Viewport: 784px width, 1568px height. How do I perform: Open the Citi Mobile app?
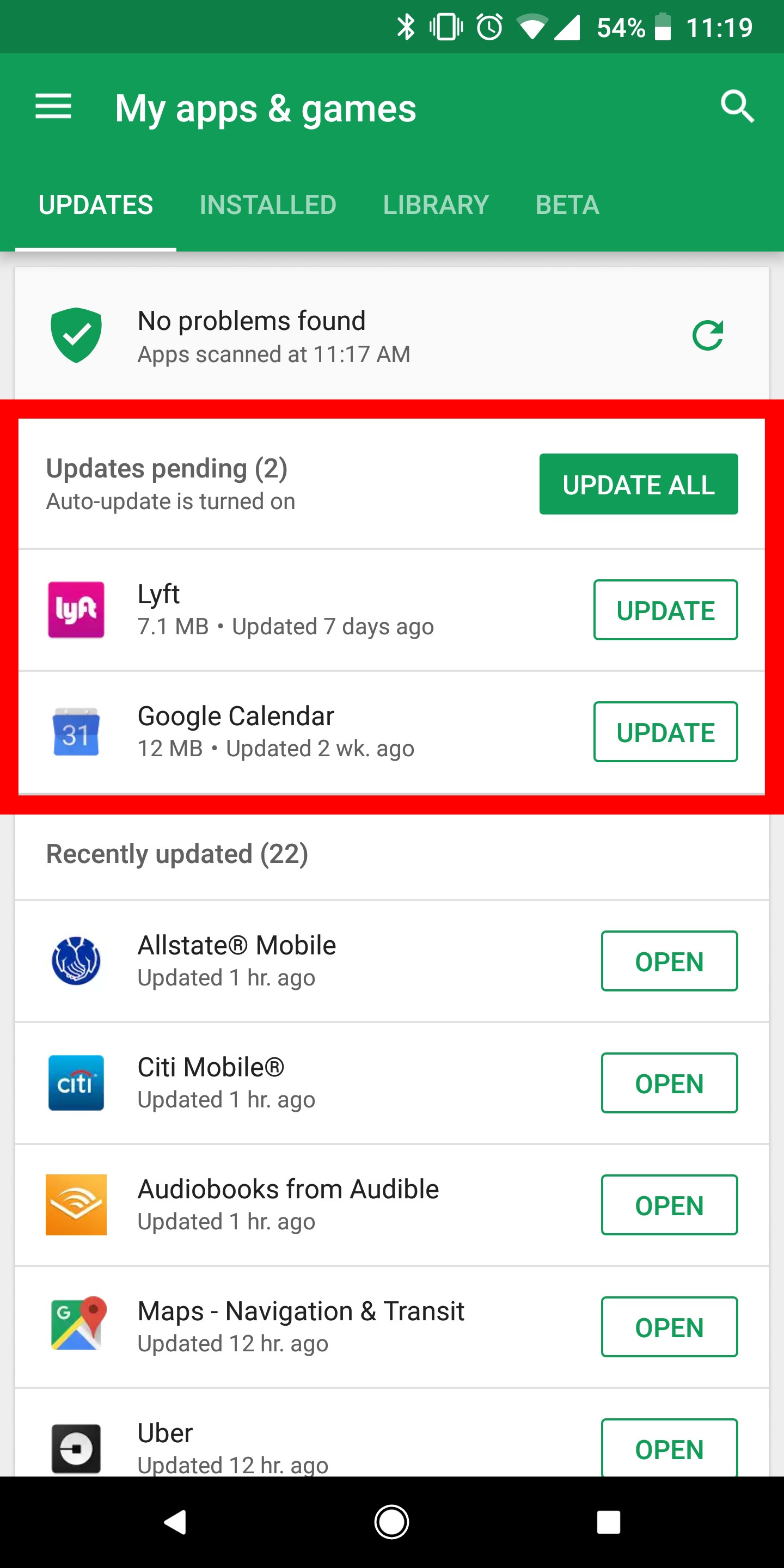point(669,1083)
